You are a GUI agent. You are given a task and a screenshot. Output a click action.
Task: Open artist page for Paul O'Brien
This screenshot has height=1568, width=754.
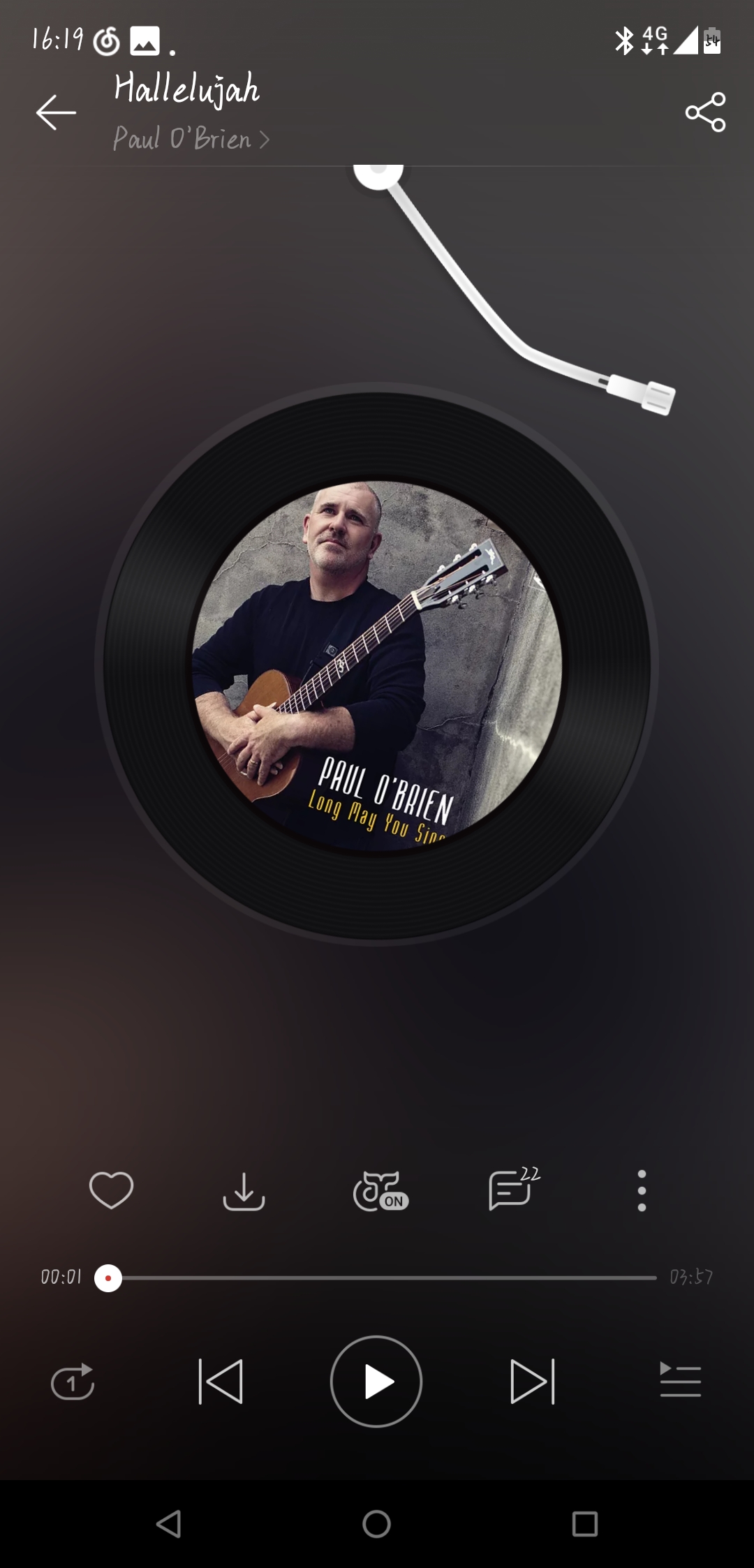191,138
